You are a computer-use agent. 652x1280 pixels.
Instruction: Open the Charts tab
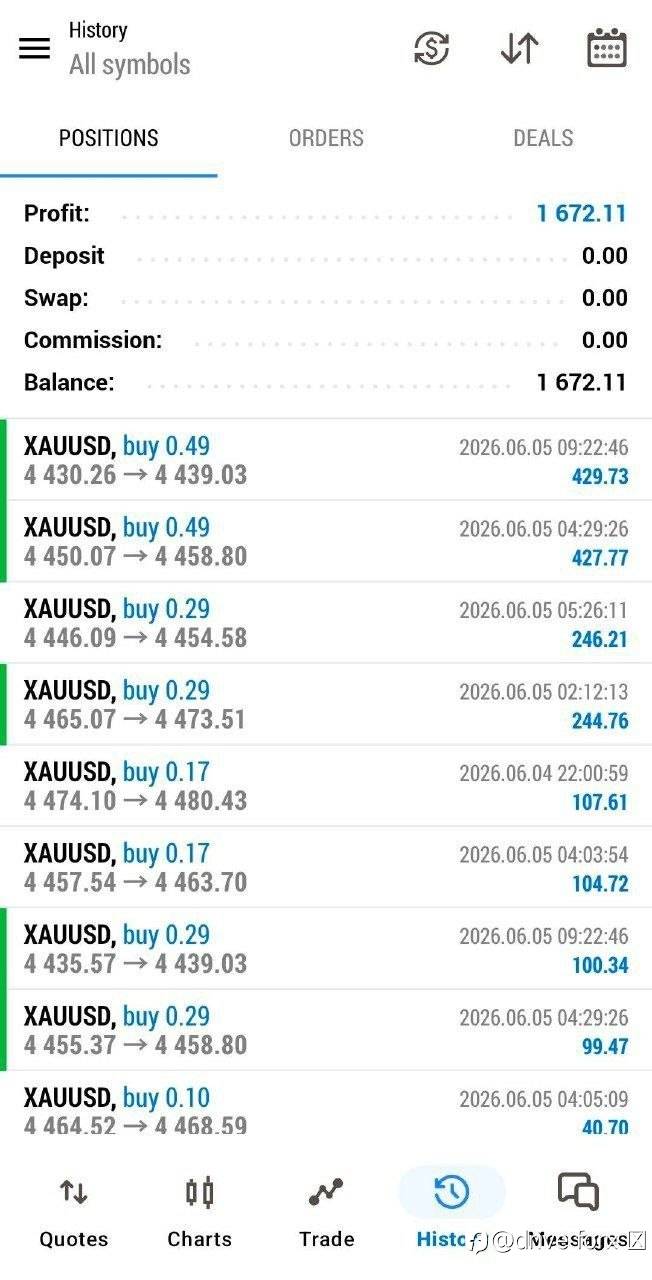coord(199,1212)
